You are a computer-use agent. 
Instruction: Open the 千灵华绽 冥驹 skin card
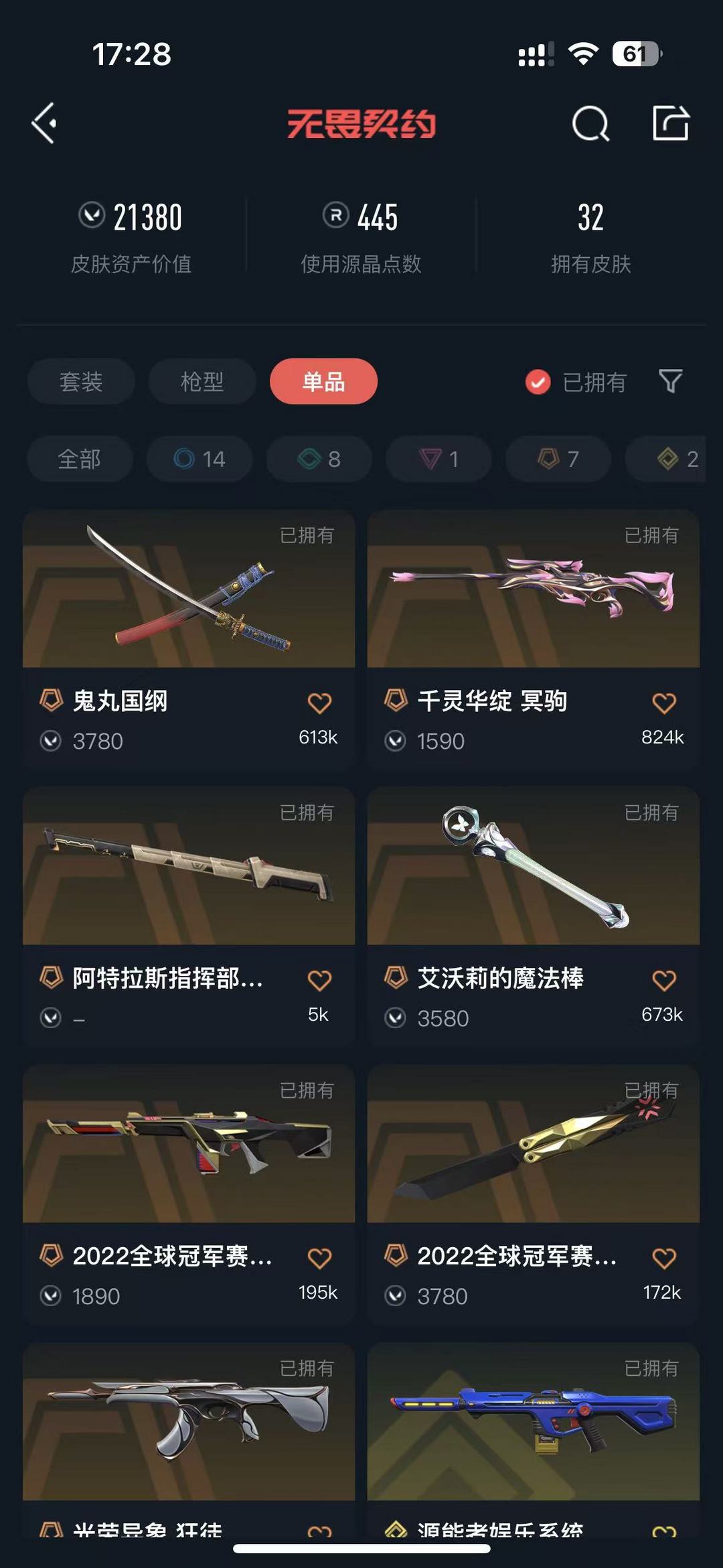click(534, 640)
